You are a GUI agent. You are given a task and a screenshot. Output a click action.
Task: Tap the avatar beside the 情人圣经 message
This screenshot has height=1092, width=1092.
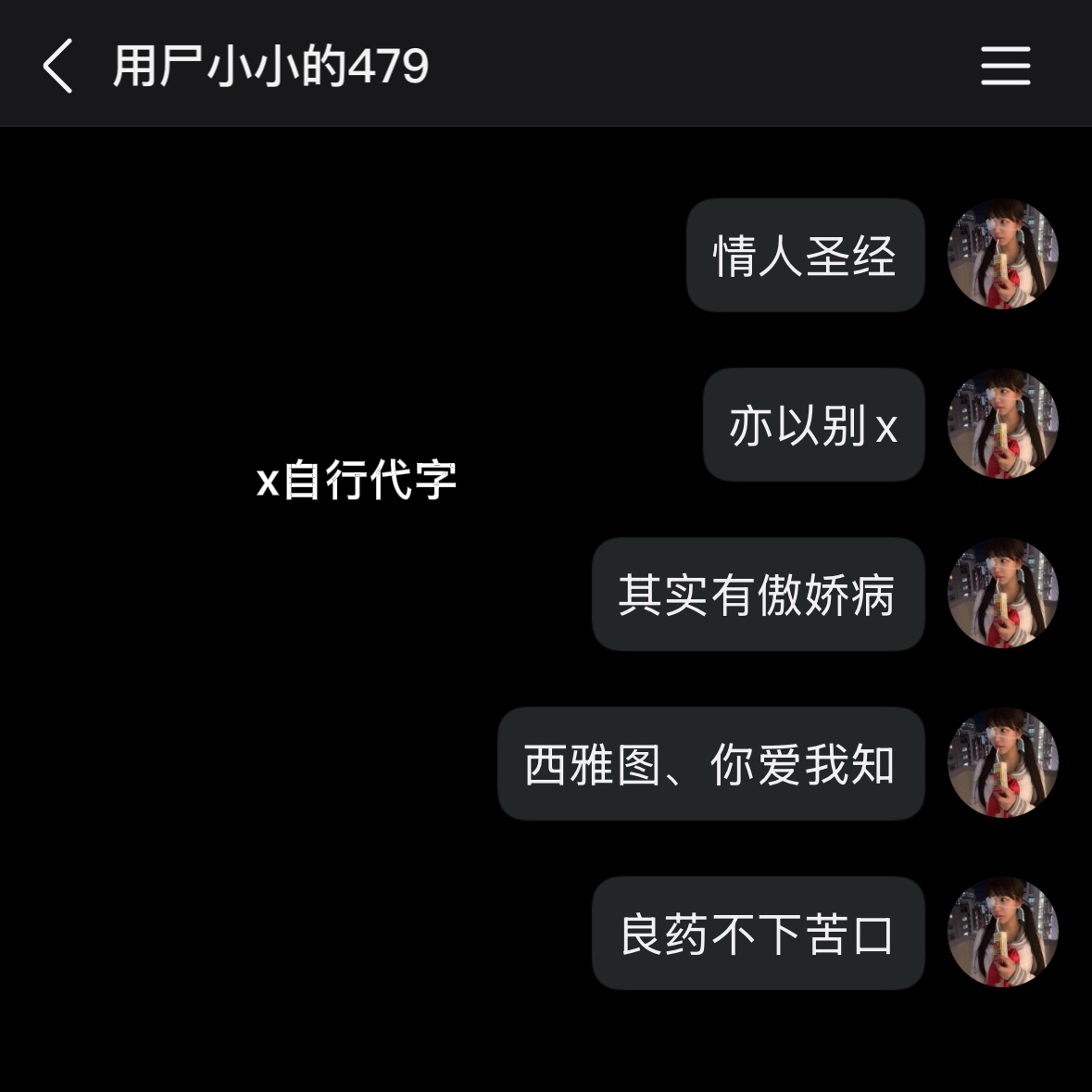[x=1002, y=254]
